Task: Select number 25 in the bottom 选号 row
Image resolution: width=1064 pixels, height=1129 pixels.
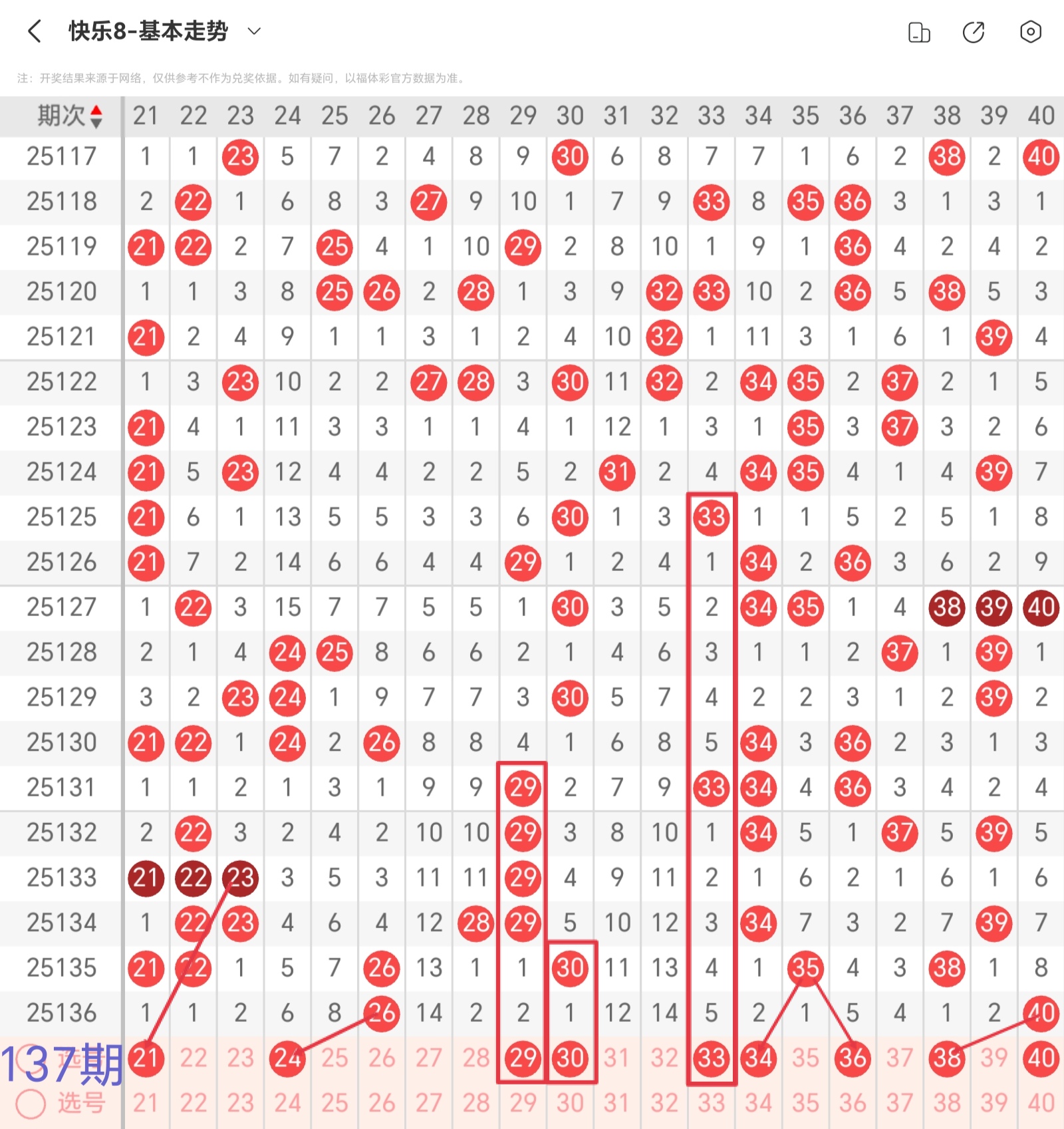Action: [x=334, y=1104]
